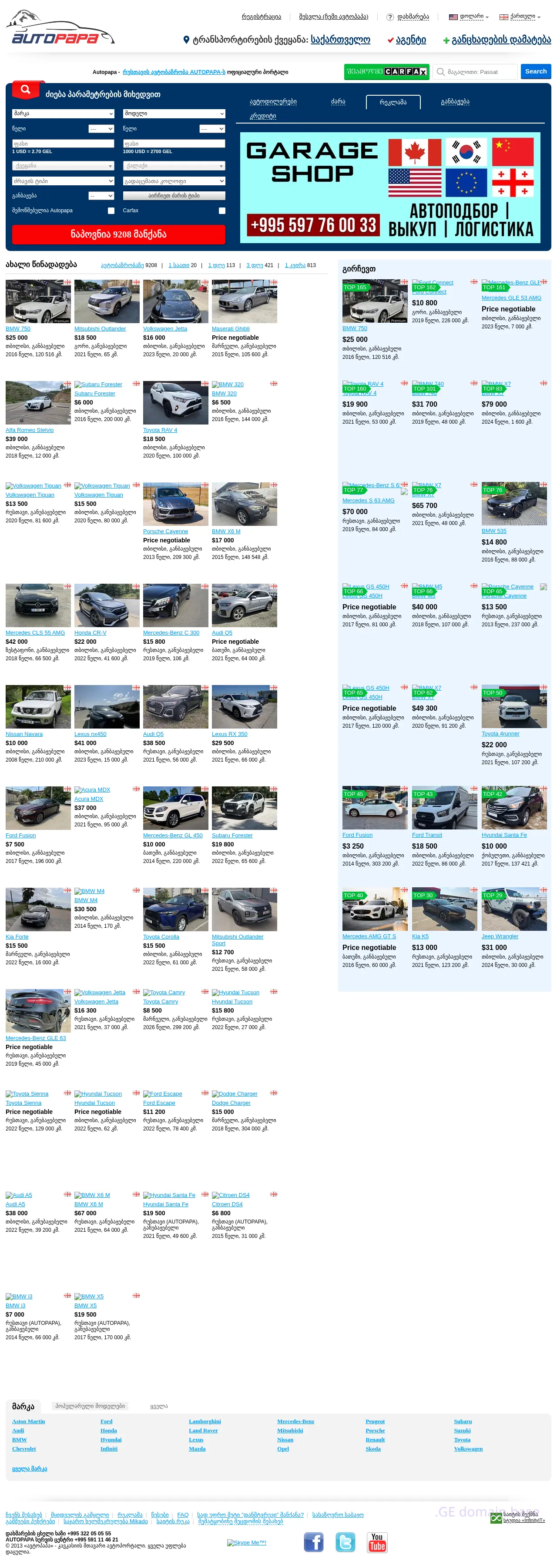This screenshot has height=1568, width=557.
Task: Open the YouTube channel icon
Action: (x=377, y=1542)
